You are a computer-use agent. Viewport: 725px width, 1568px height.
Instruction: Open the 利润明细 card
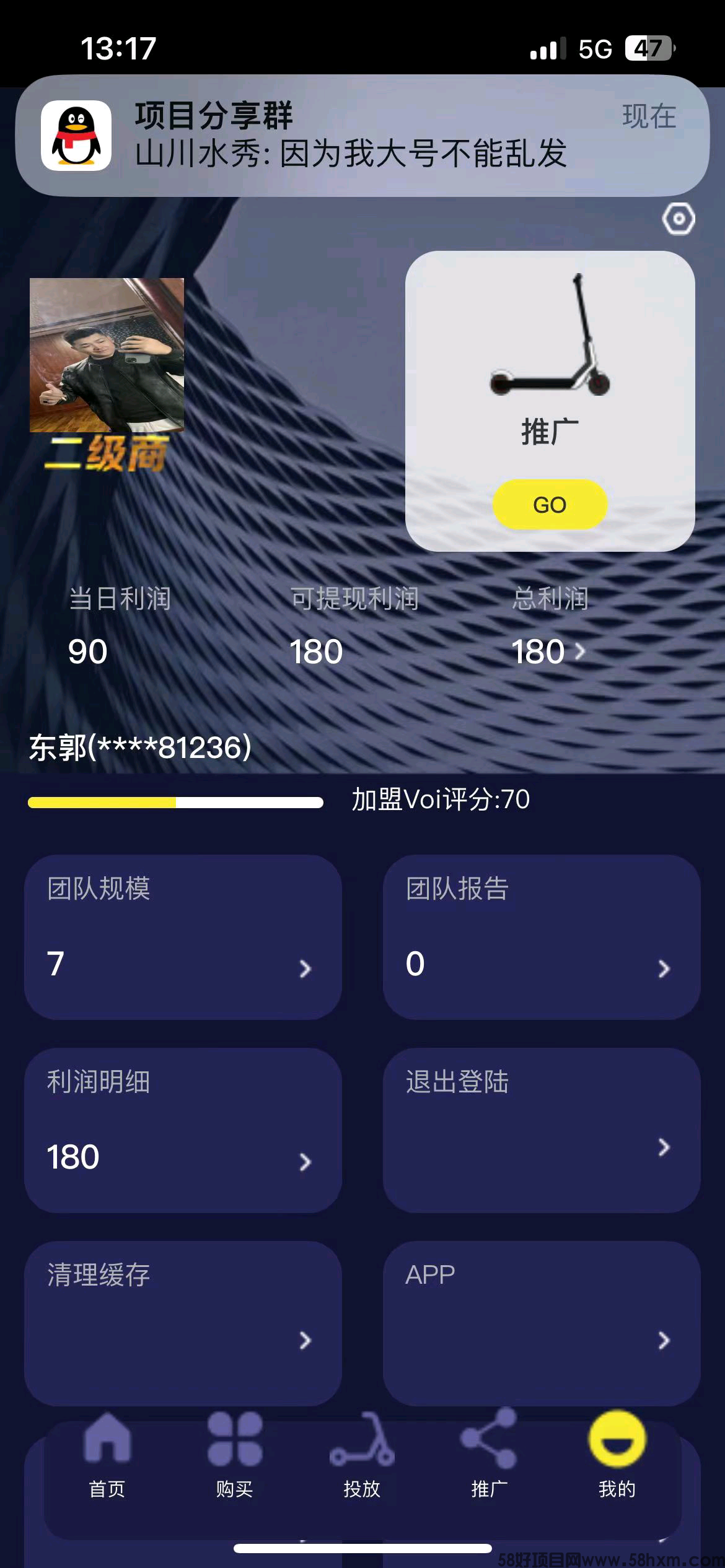183,1130
